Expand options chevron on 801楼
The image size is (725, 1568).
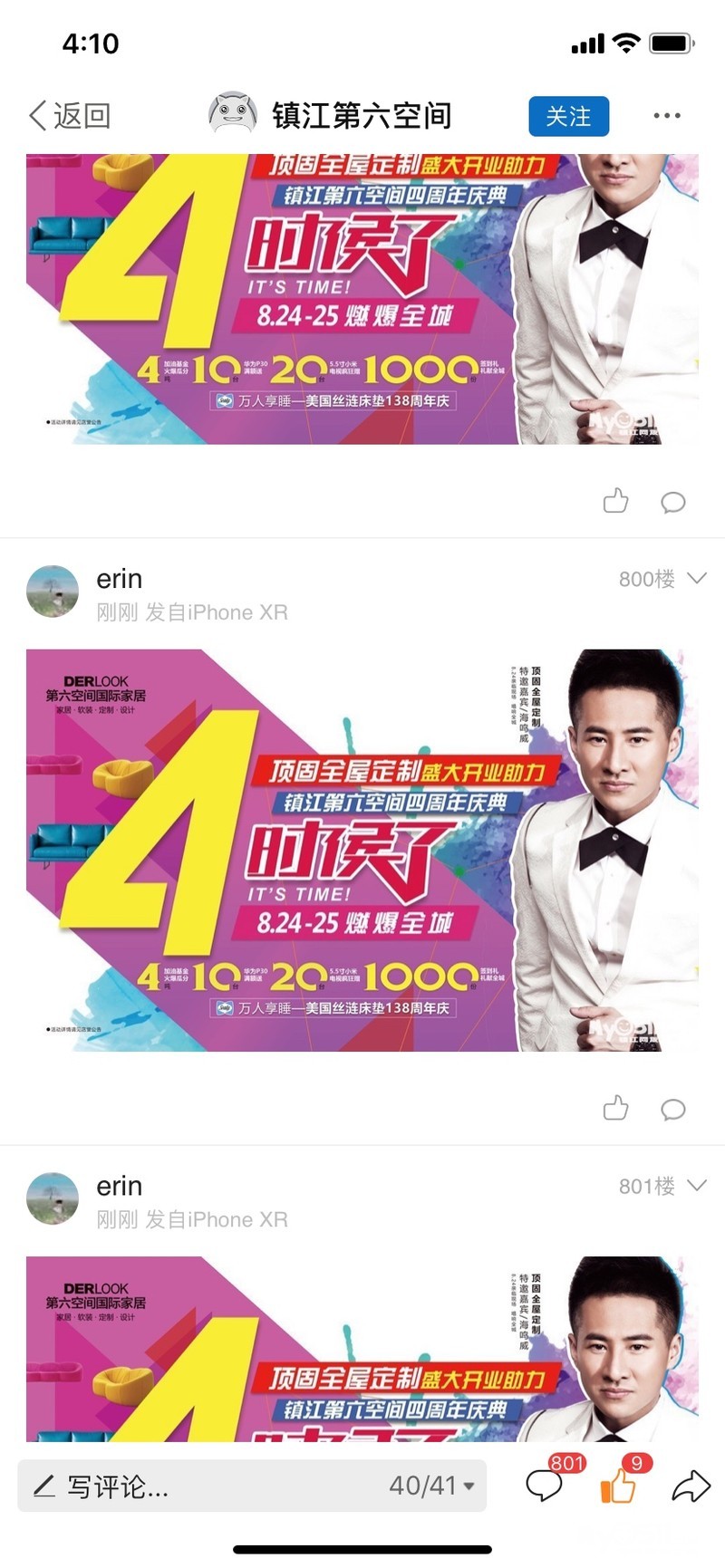(x=697, y=1185)
